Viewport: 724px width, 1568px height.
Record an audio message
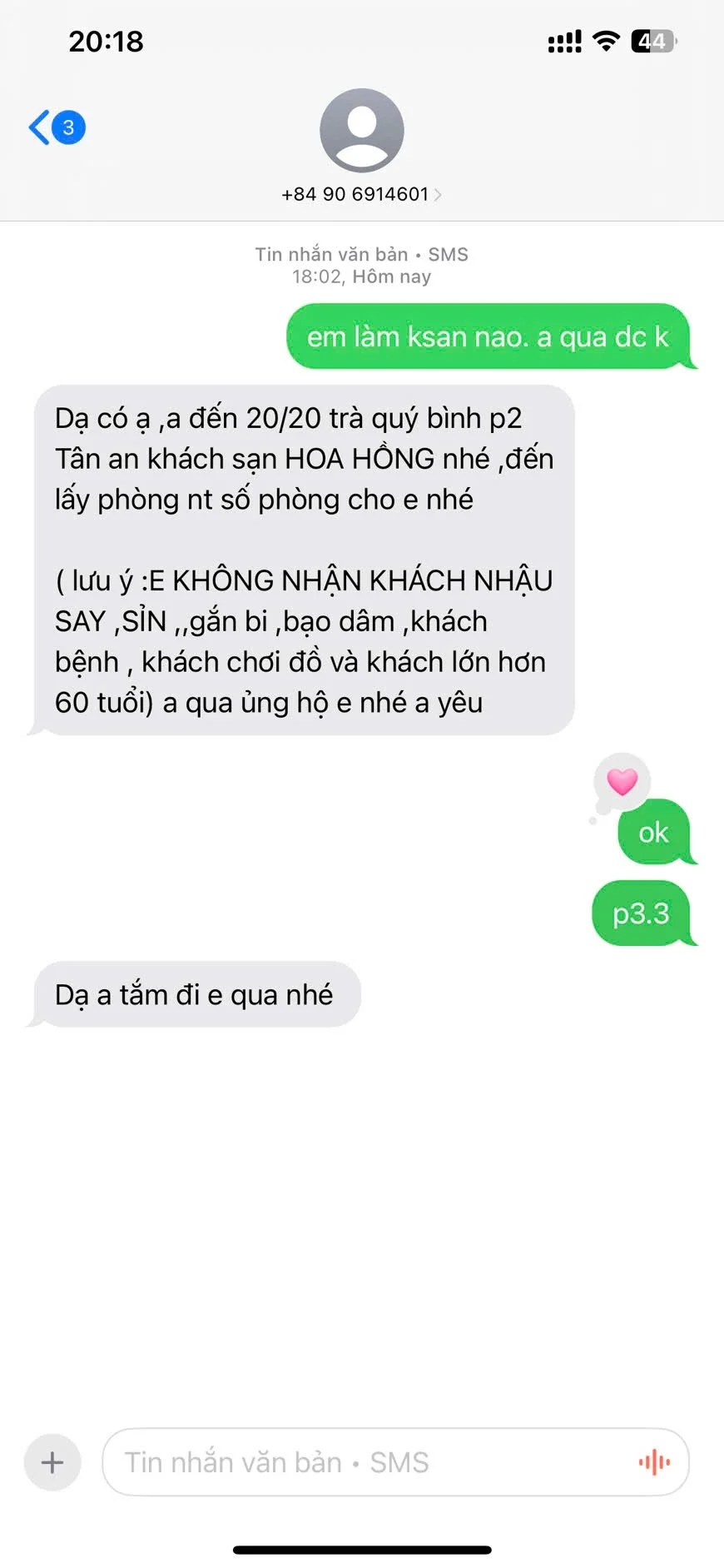pyautogui.click(x=654, y=1462)
